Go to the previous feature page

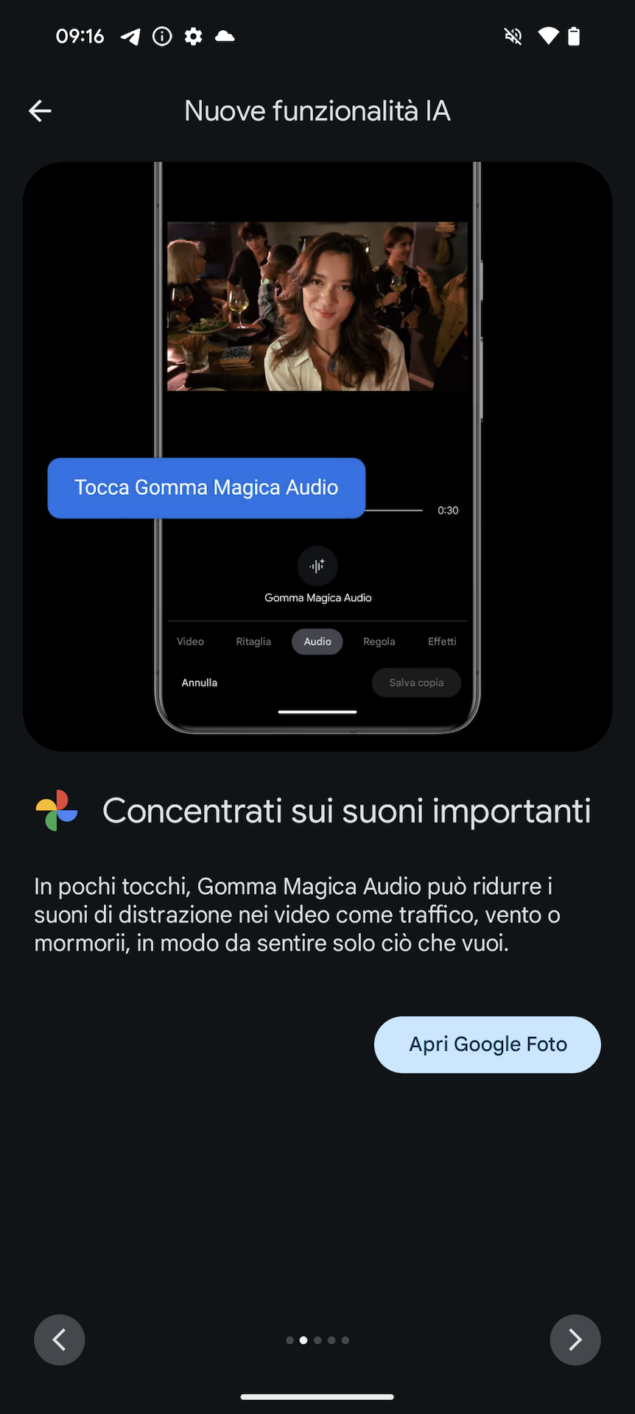click(59, 1340)
